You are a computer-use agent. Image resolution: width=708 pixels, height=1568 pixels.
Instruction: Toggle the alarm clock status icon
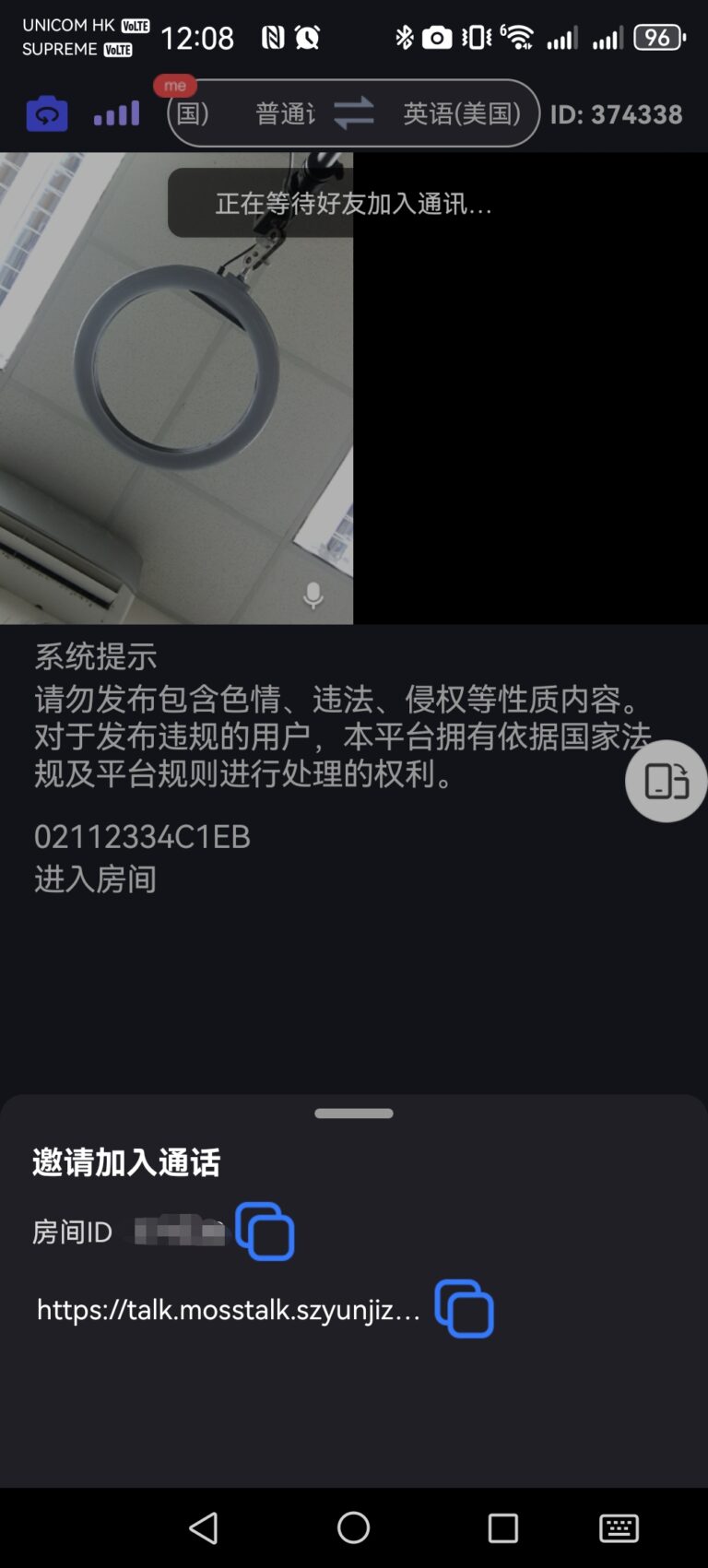pyautogui.click(x=304, y=36)
